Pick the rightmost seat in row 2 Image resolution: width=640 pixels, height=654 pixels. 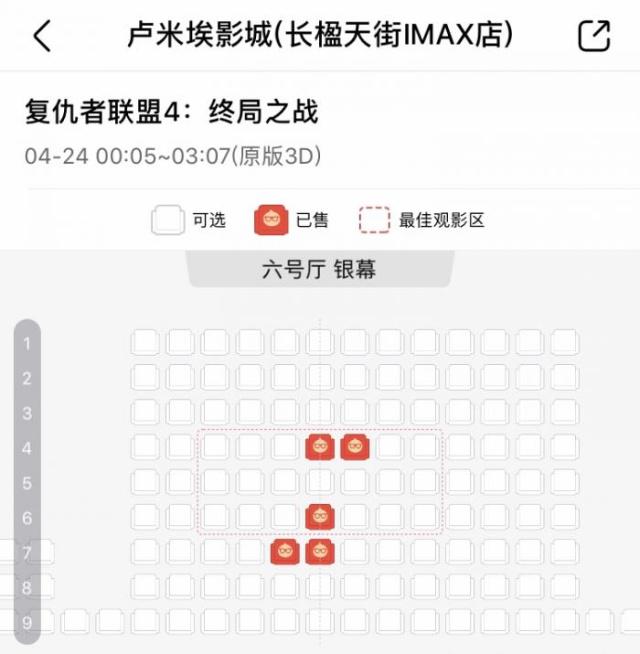[564, 378]
